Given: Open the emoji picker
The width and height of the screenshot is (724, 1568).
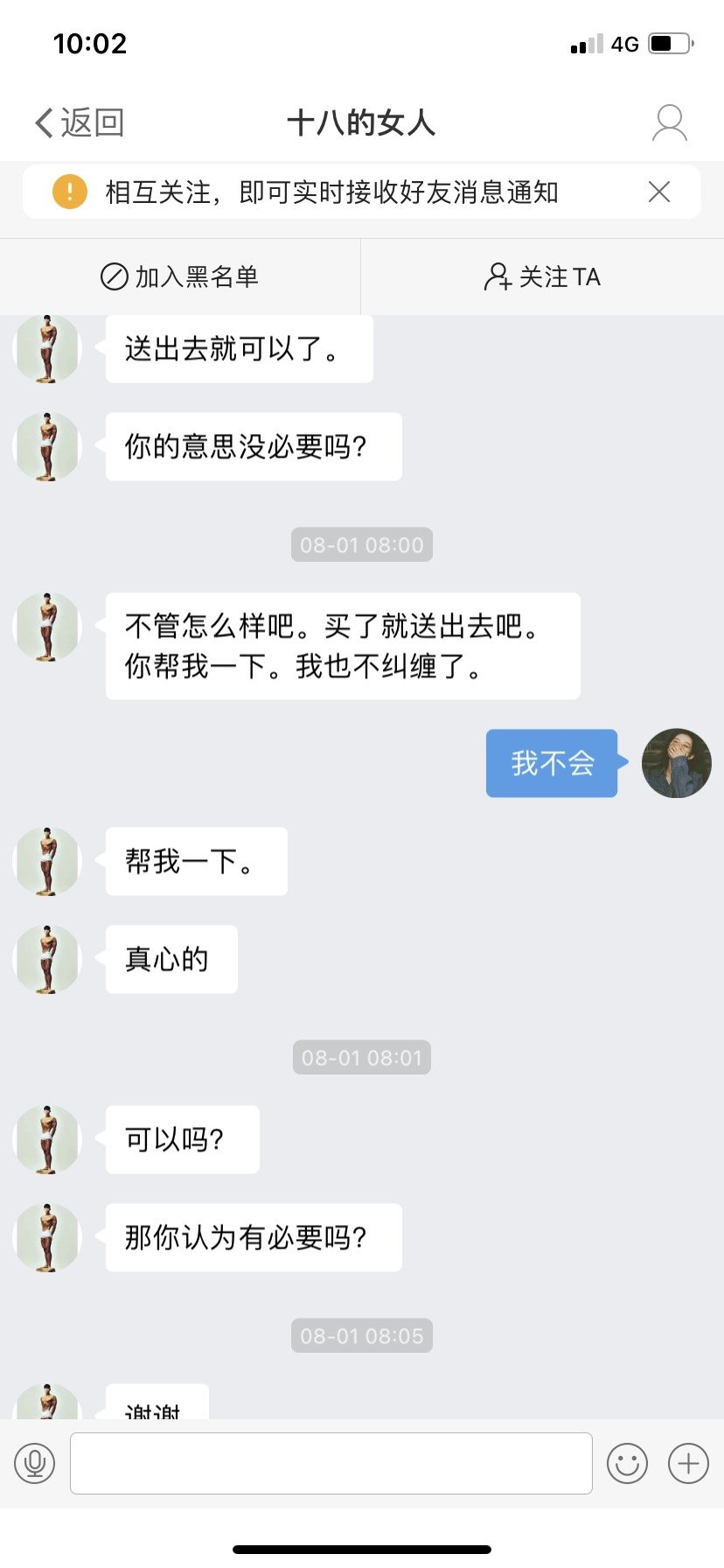Looking at the screenshot, I should pyautogui.click(x=627, y=1463).
